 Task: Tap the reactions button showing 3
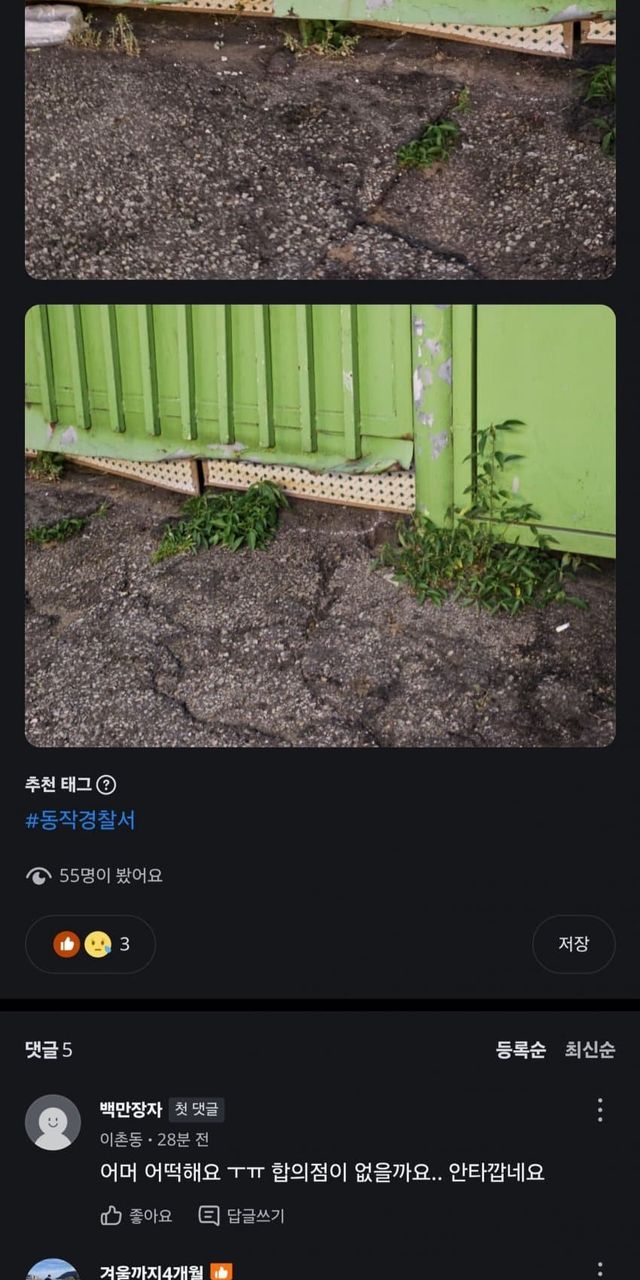(x=91, y=944)
